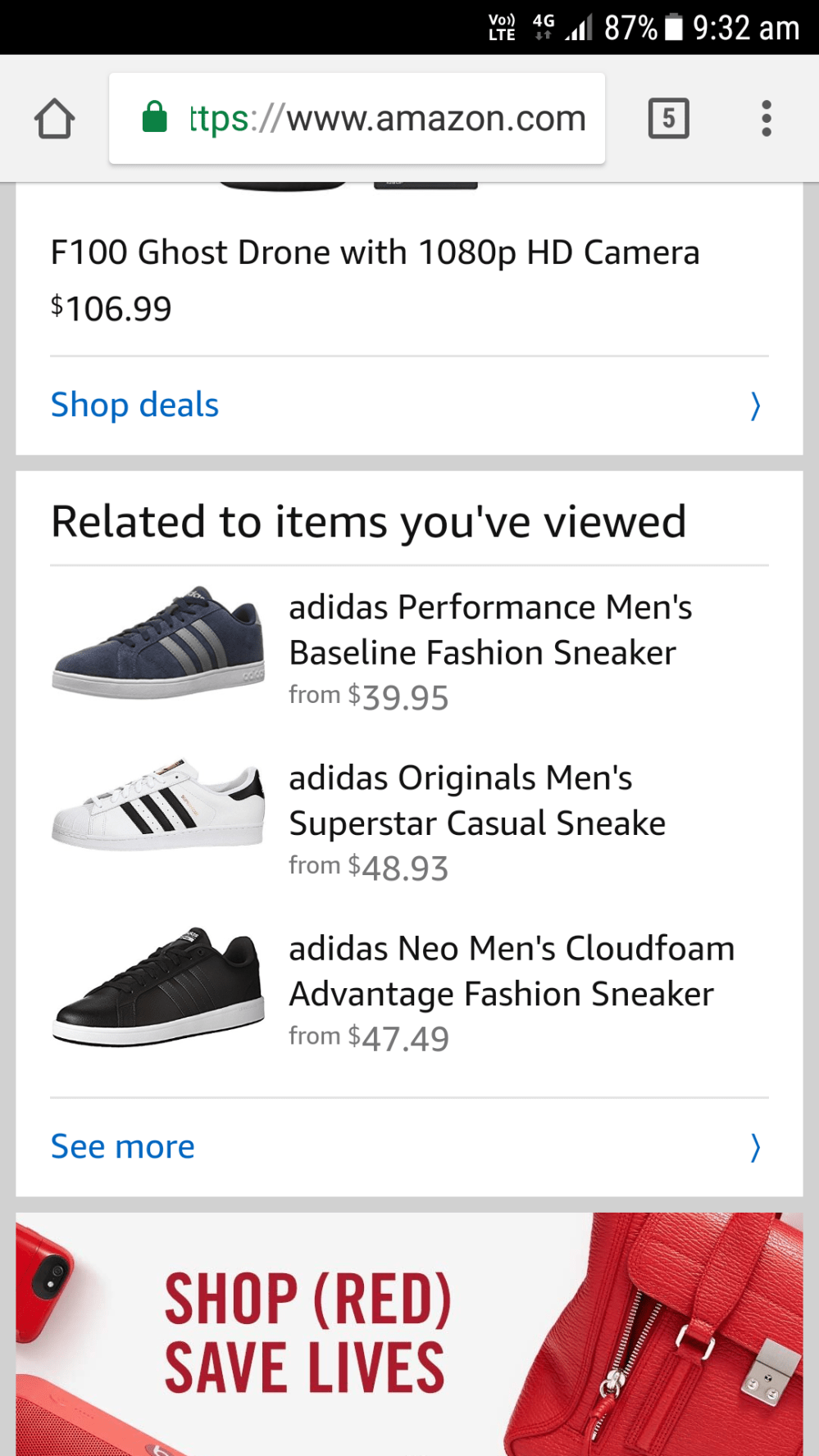Open the SHOP (RED) SAVE LIVES banner
The image size is (819, 1456).
pyautogui.click(x=409, y=1334)
